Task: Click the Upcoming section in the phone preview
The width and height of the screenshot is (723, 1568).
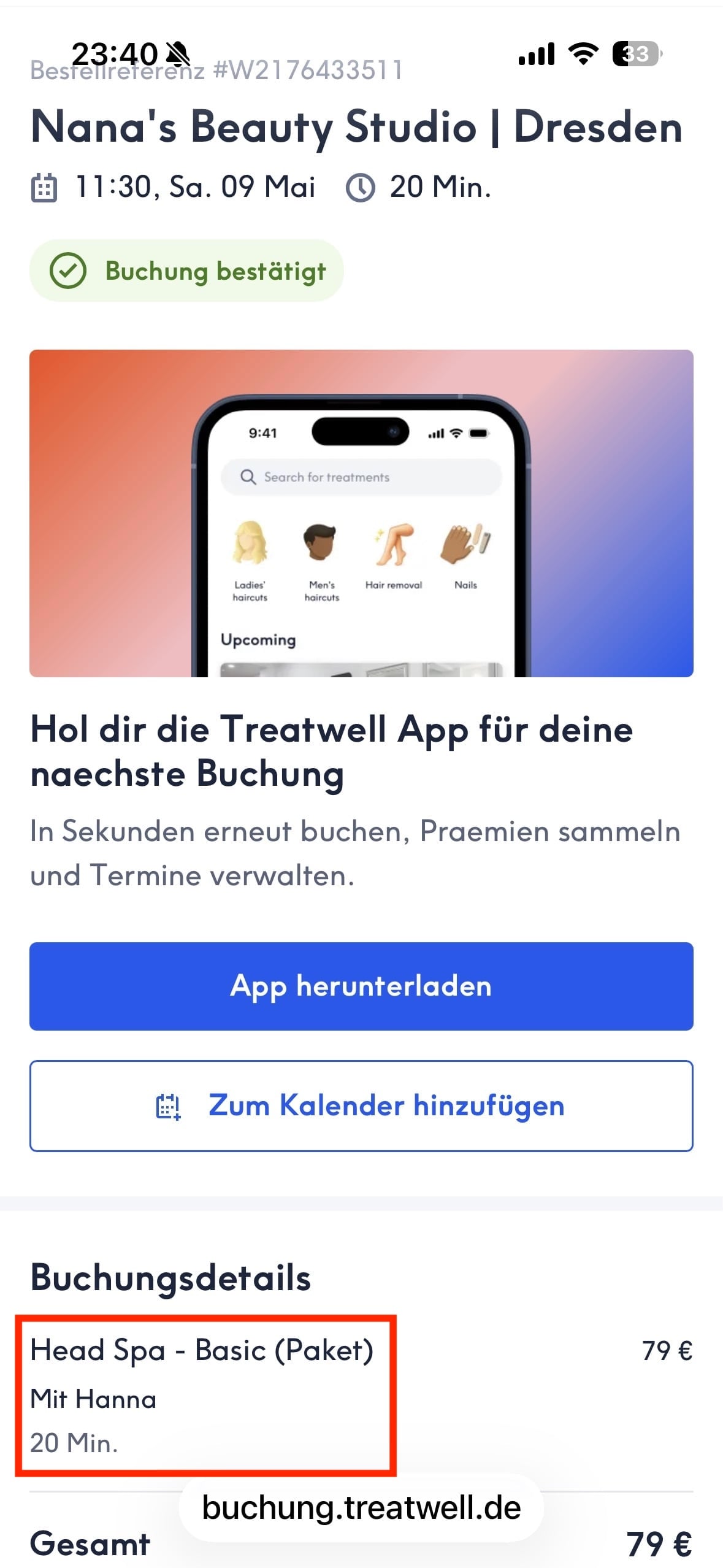Action: click(x=258, y=640)
